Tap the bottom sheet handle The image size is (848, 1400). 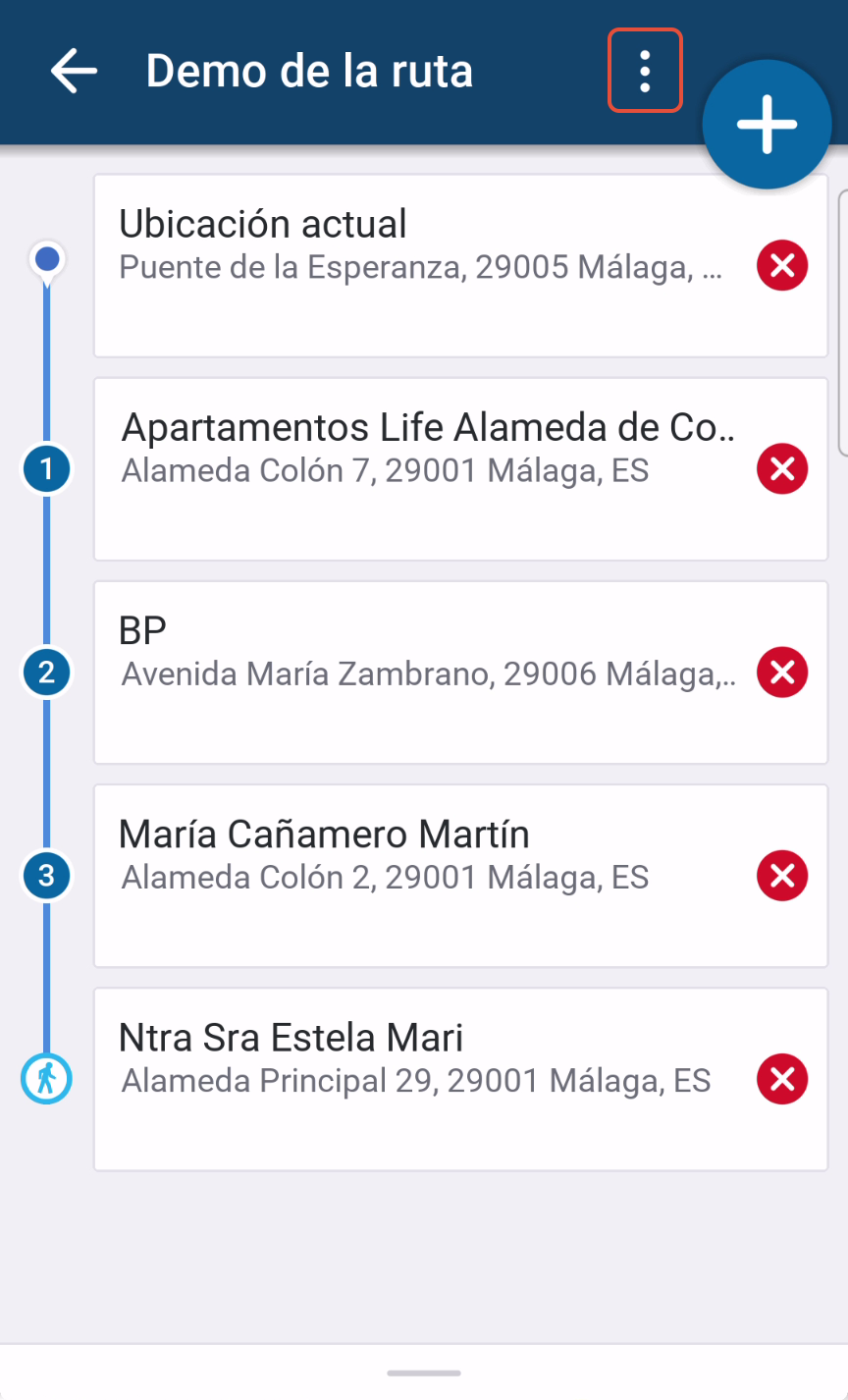(424, 1373)
